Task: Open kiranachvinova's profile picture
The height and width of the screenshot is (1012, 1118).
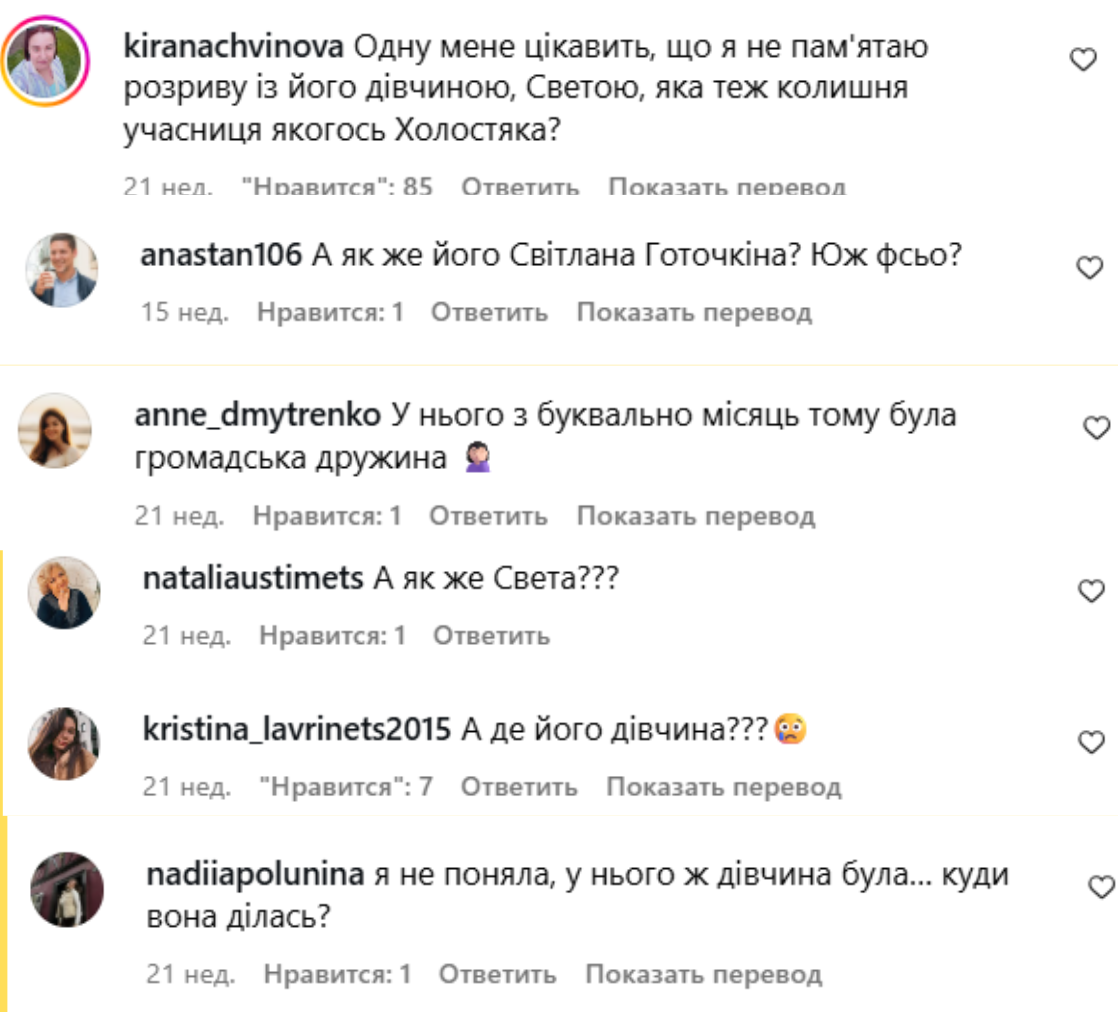Action: coord(45,60)
